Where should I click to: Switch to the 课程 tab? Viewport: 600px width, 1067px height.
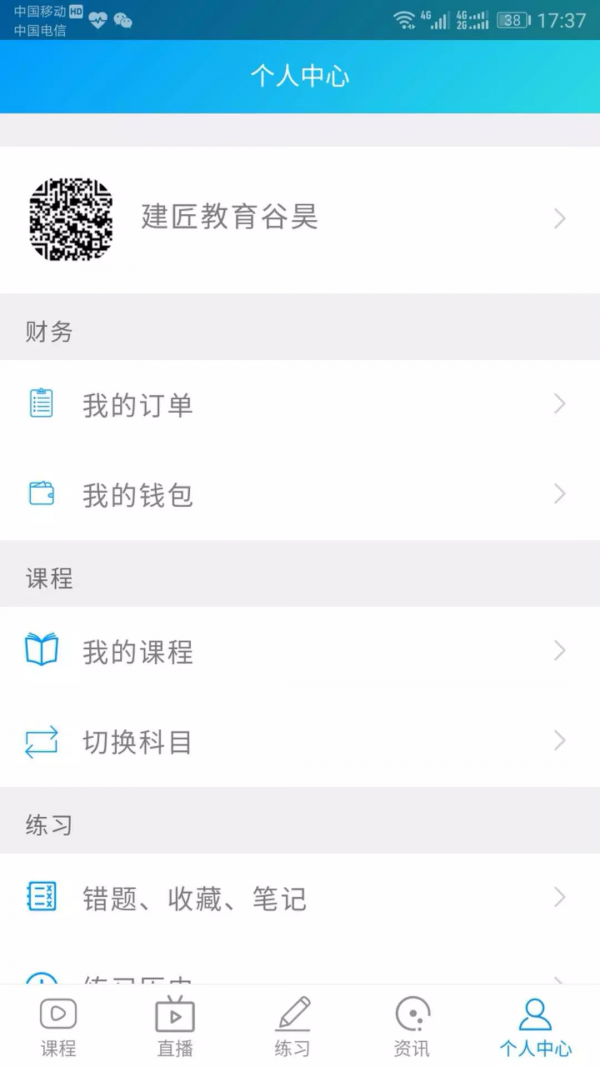pos(58,1027)
